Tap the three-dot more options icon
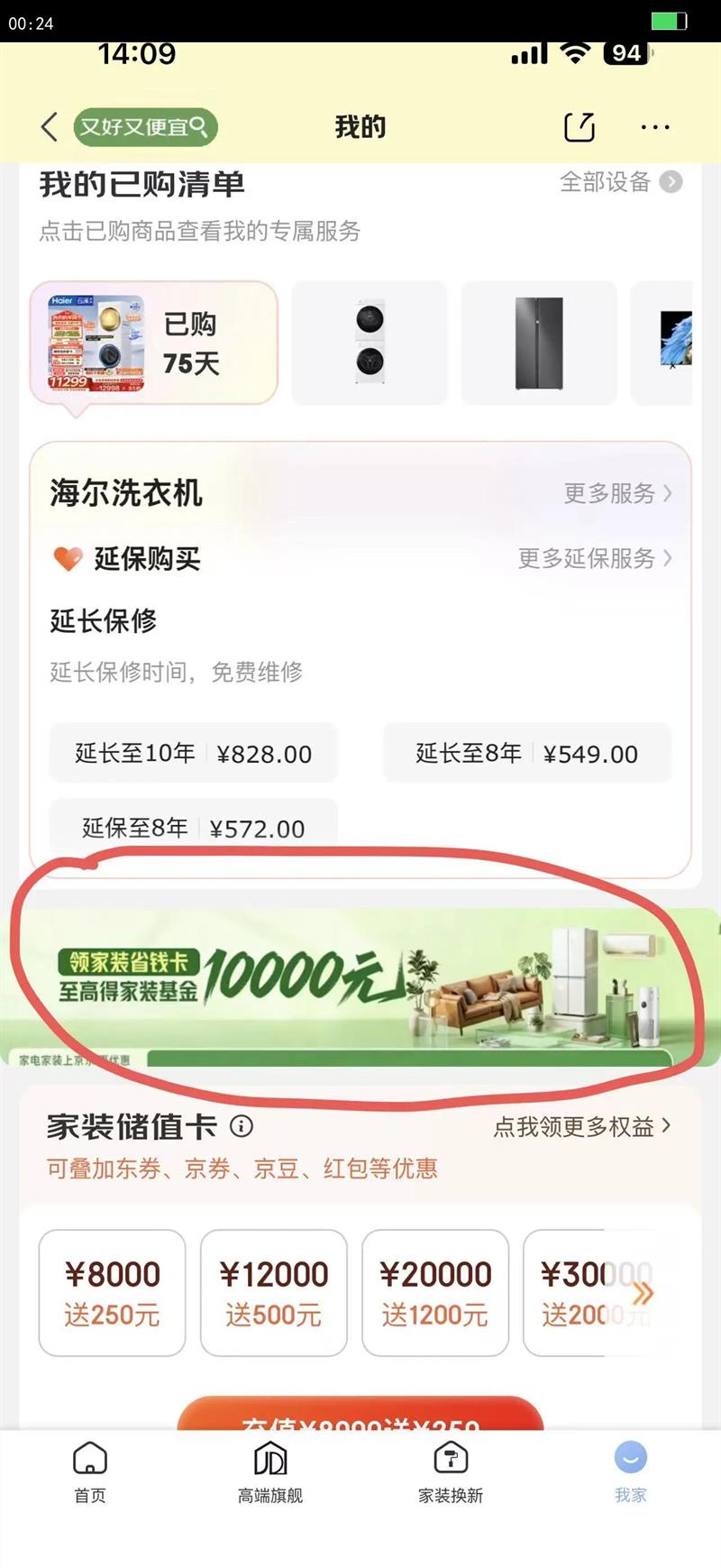The width and height of the screenshot is (721, 1568). coord(654,127)
